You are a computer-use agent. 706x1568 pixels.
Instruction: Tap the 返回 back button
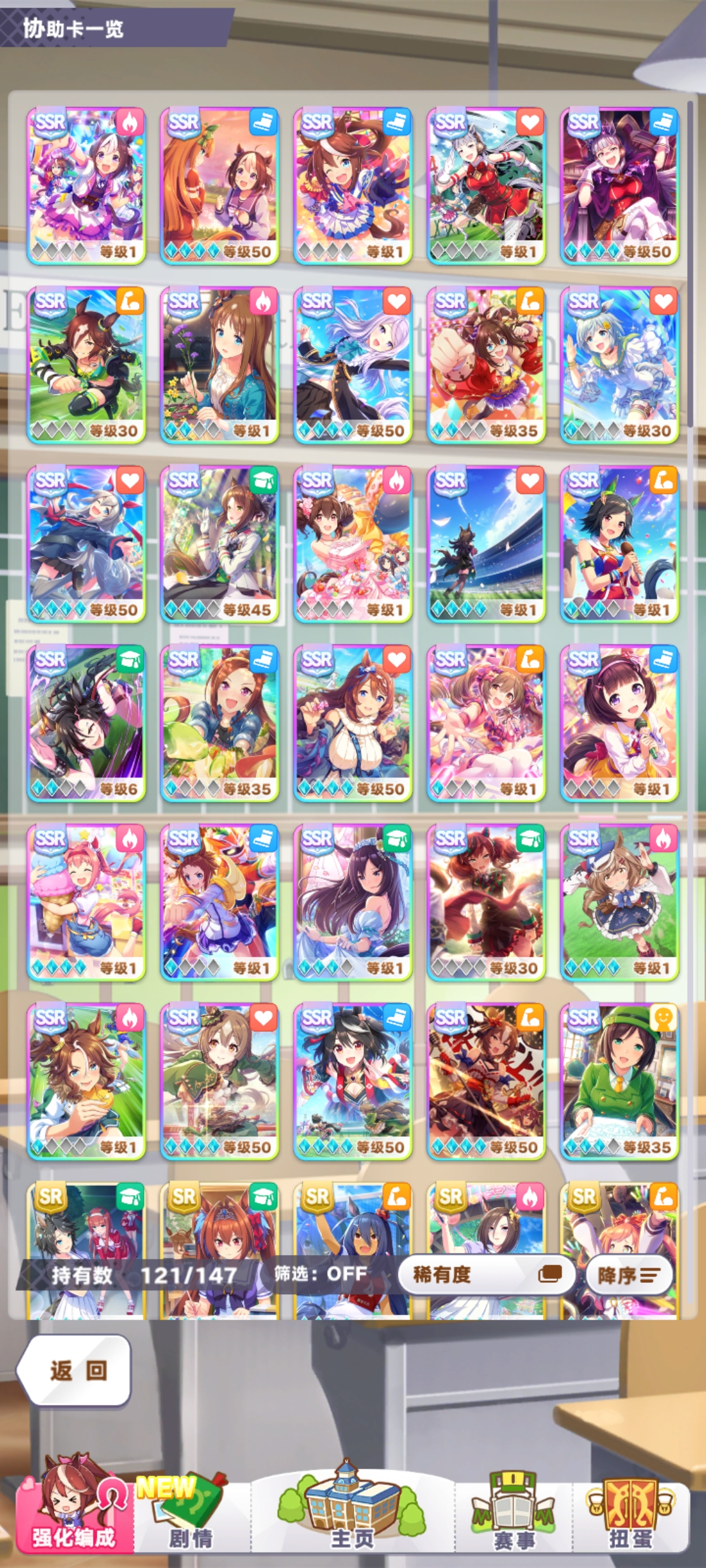[75, 1371]
